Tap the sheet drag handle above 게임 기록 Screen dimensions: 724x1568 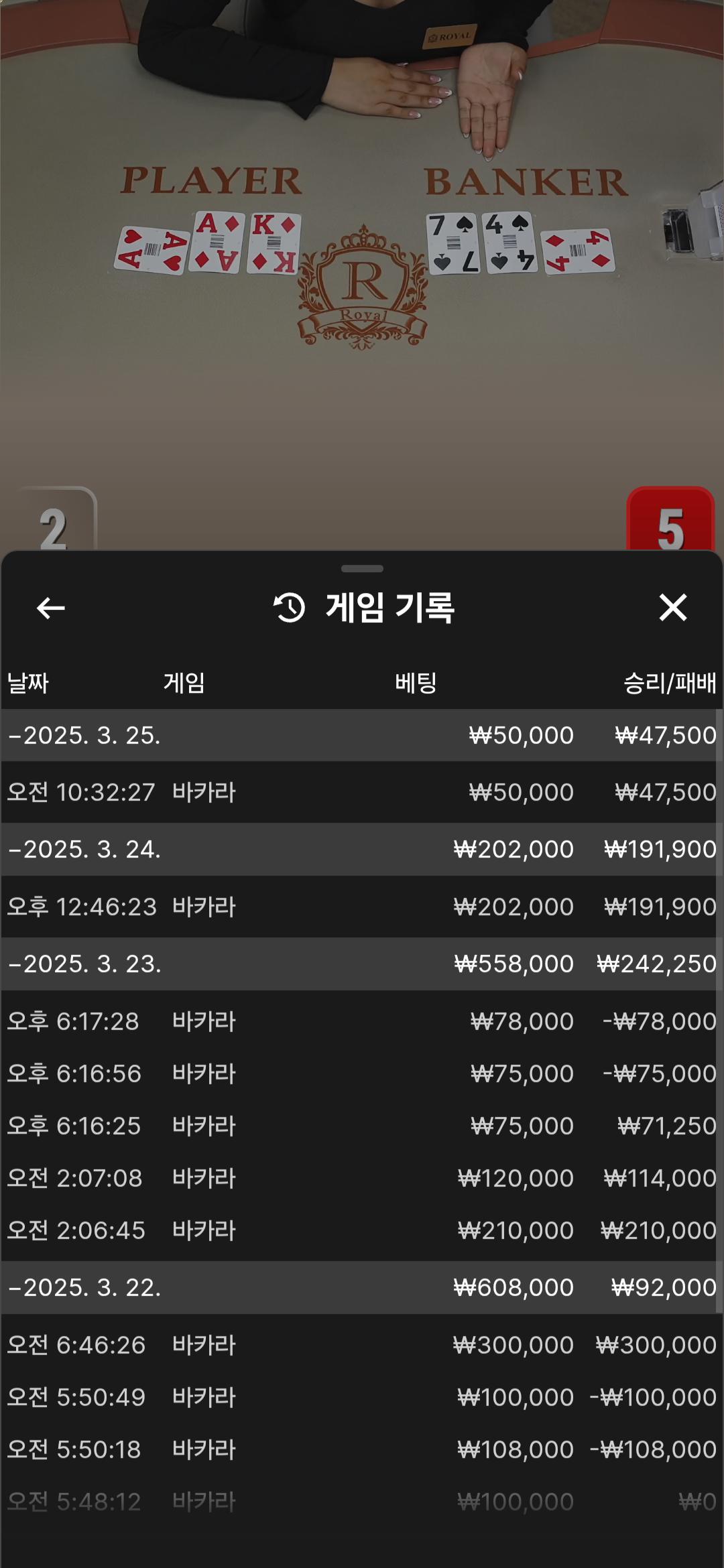pos(362,569)
